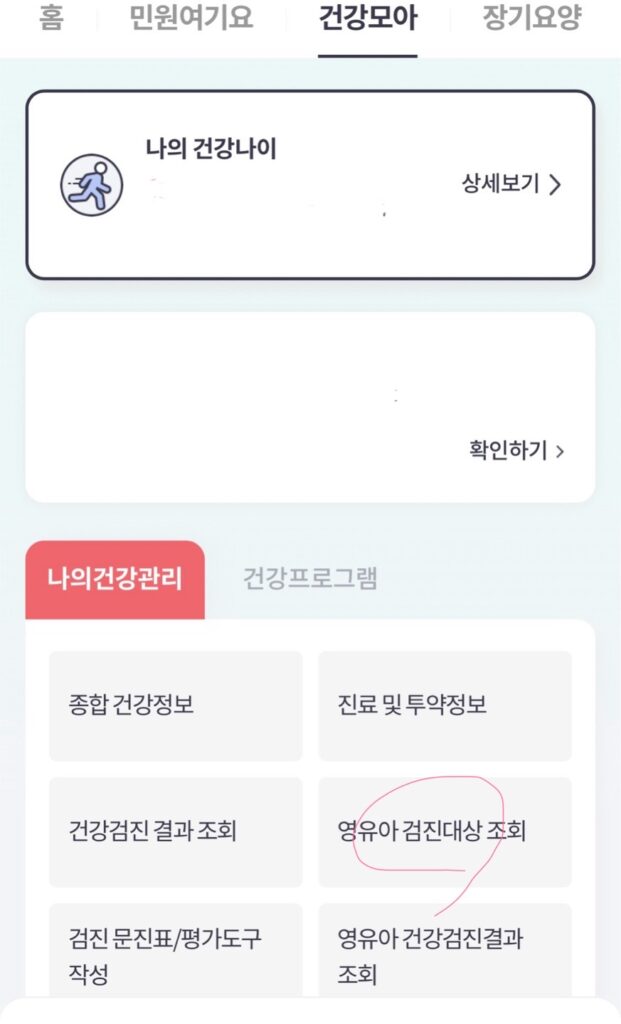Switch to the 홈 tab
621x1024 pixels.
(52, 18)
